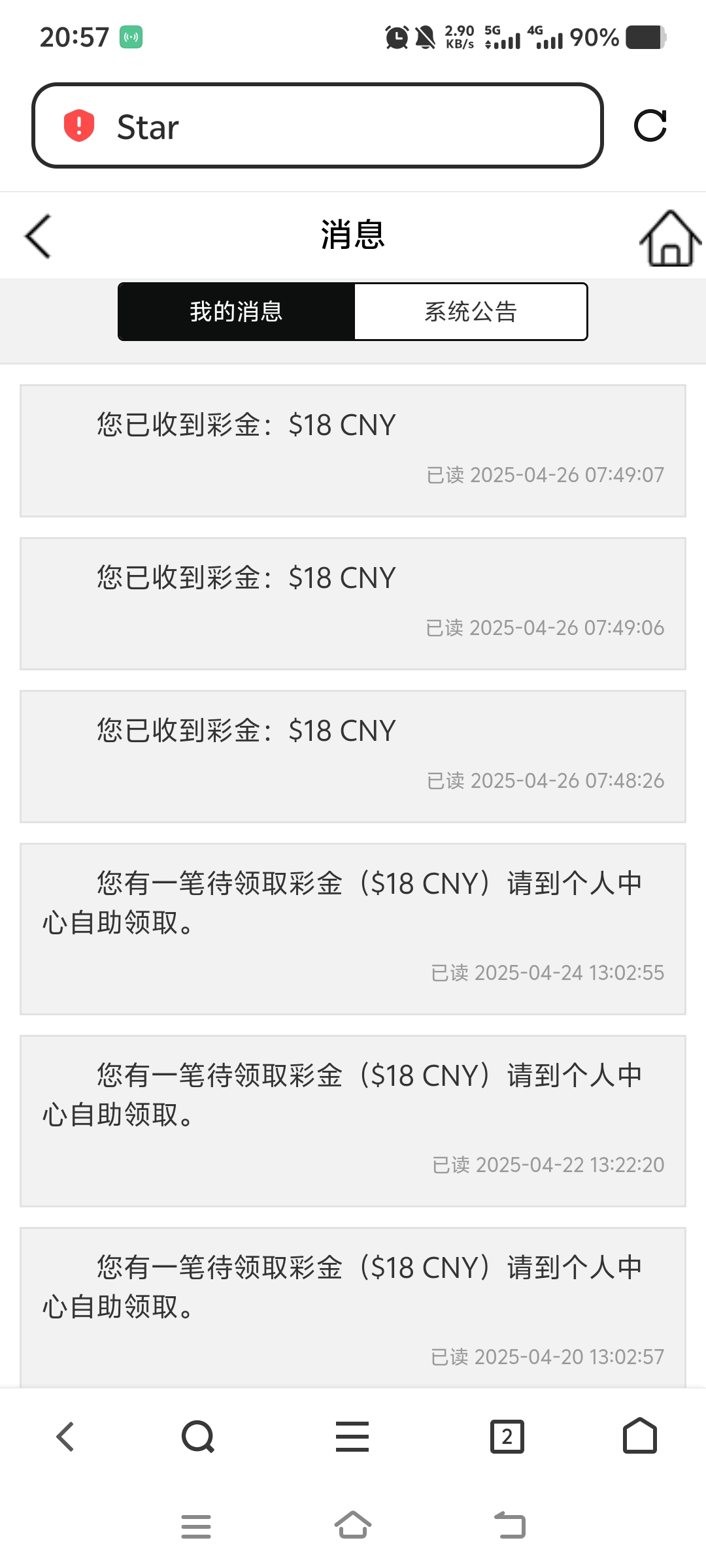Tap the browser's back arrow in bottom toolbar
The width and height of the screenshot is (706, 1568).
click(x=65, y=1437)
